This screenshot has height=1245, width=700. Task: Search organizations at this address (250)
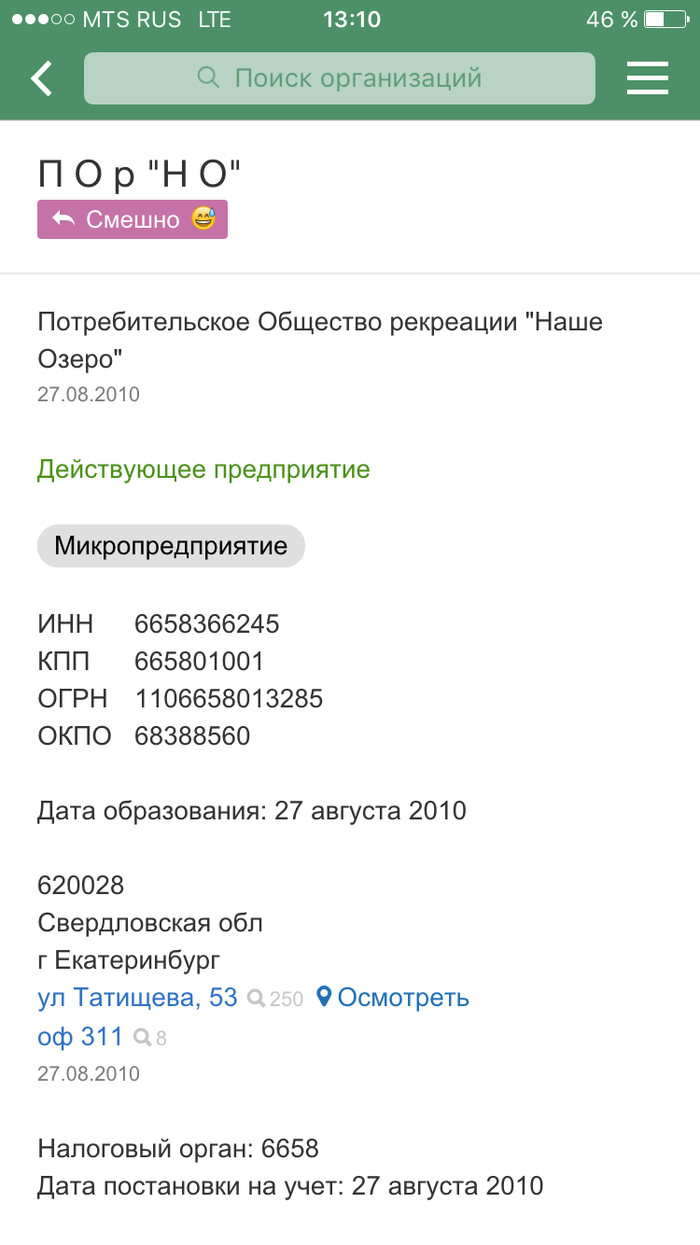pyautogui.click(x=275, y=998)
